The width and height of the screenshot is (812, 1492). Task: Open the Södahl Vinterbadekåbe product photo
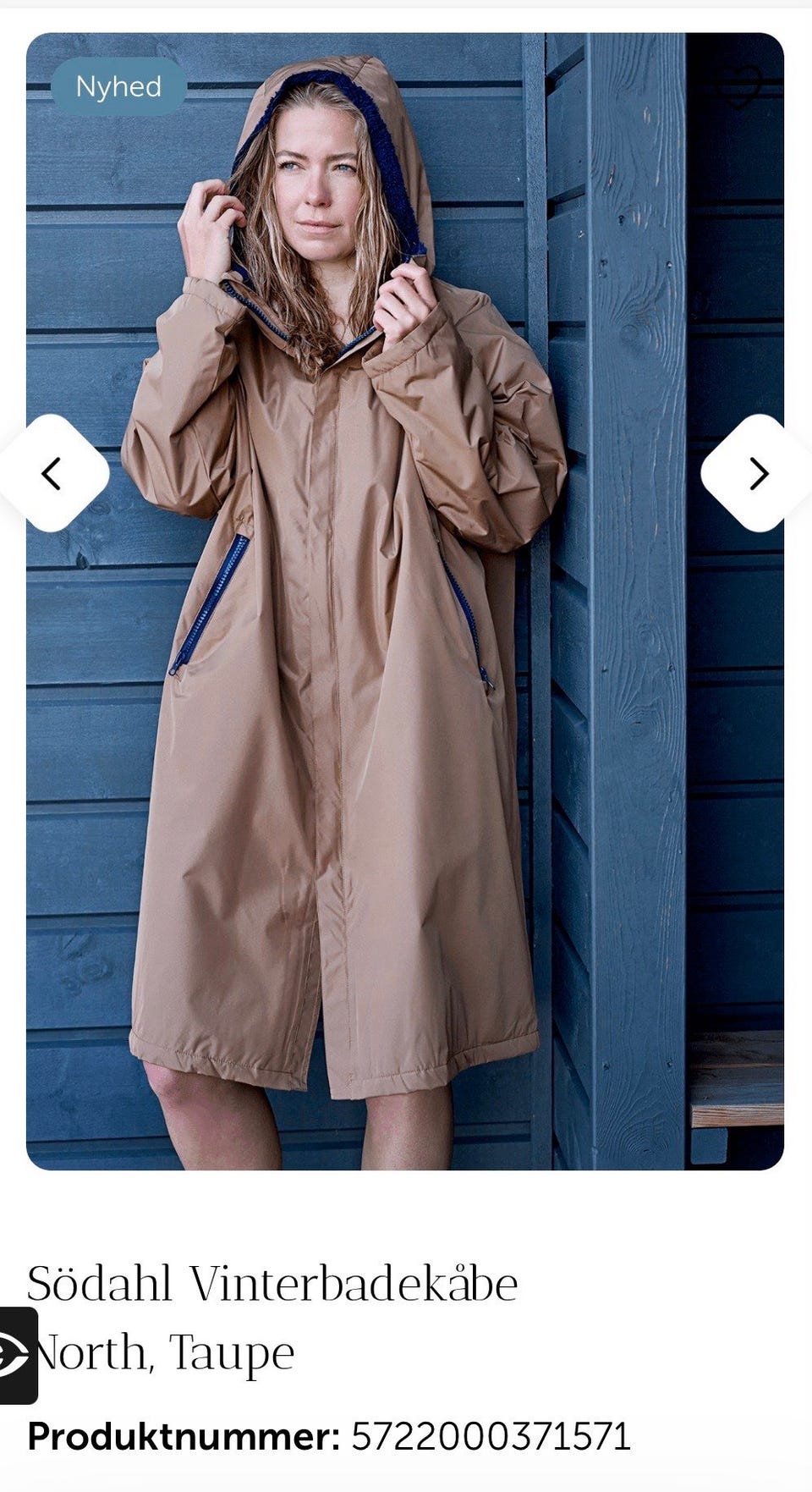tap(405, 602)
